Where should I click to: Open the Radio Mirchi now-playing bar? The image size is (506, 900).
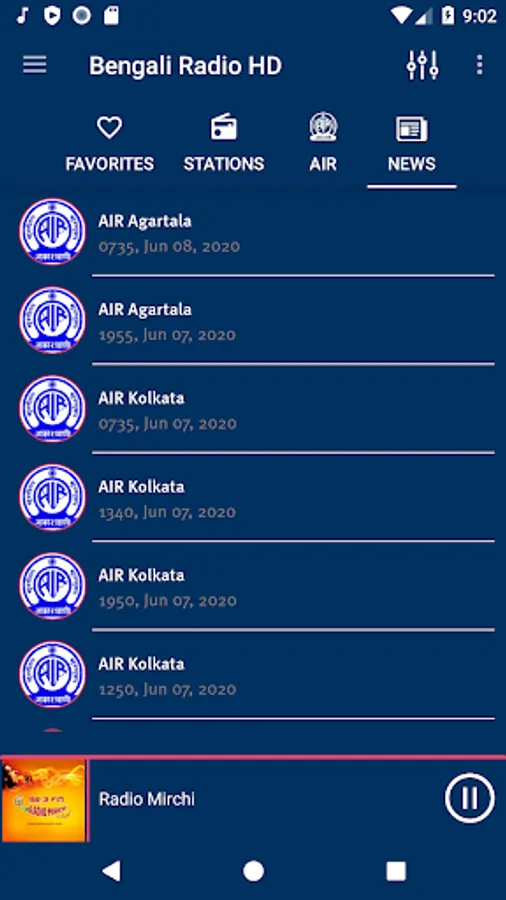[253, 800]
